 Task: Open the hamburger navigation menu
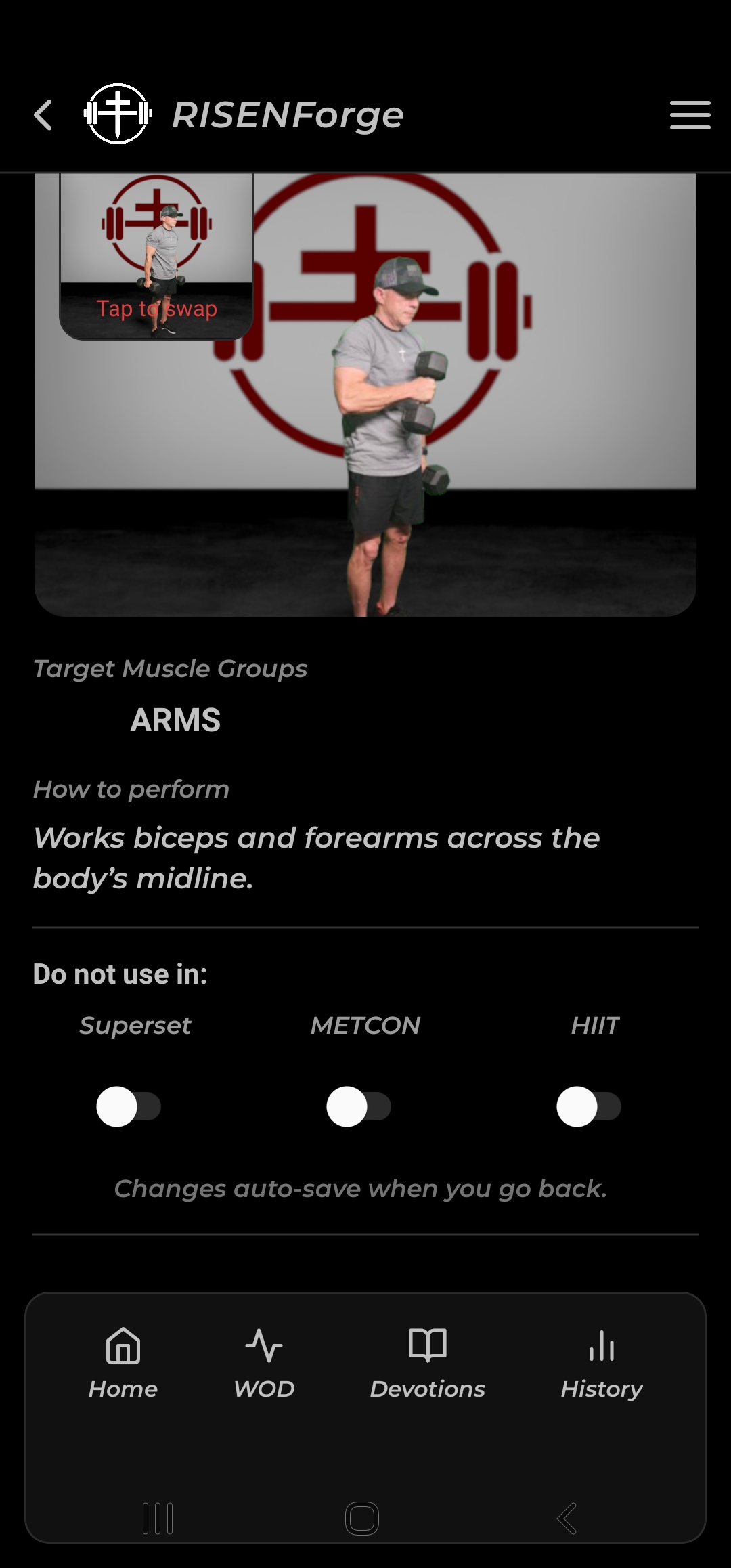click(689, 114)
